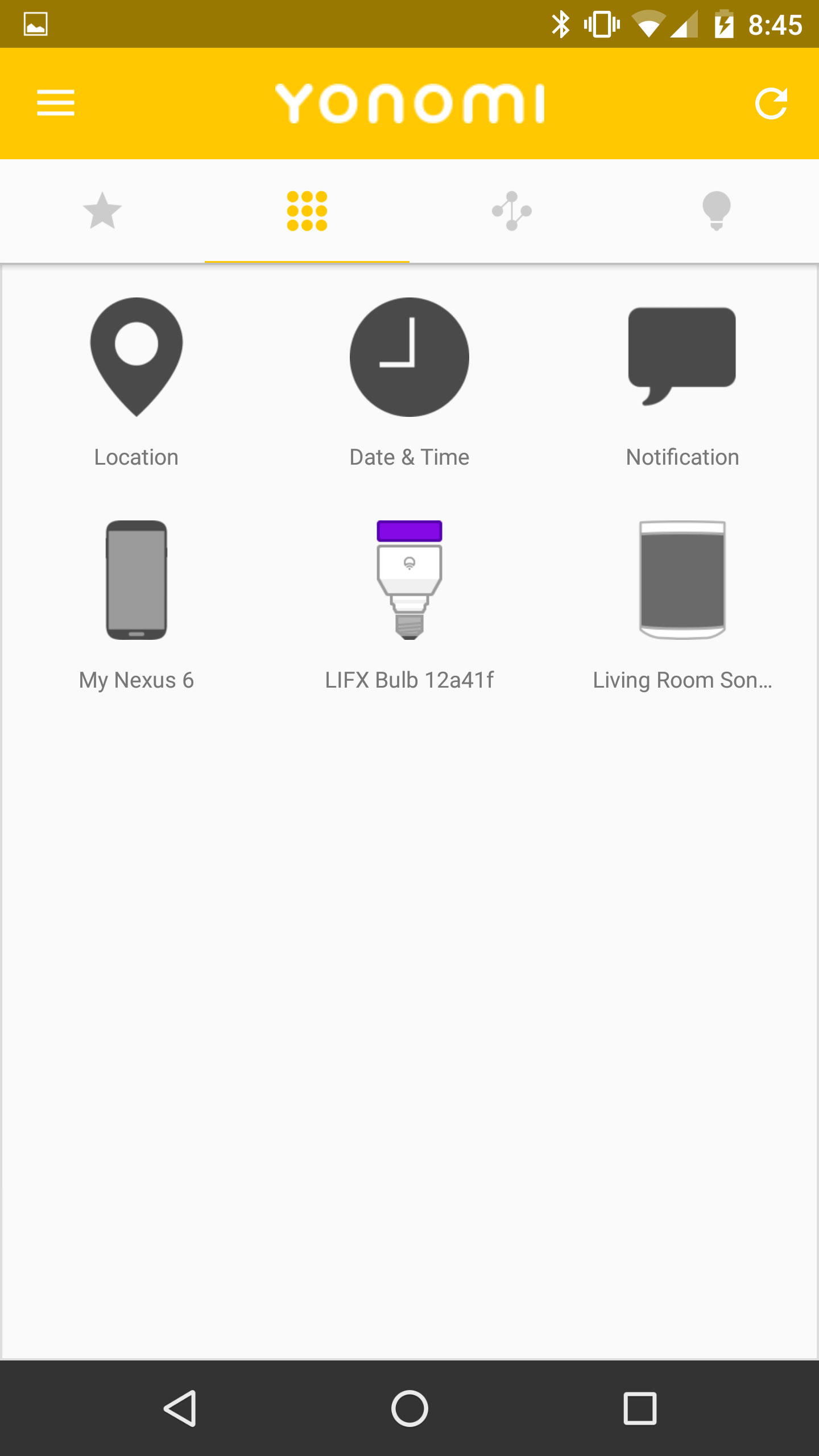Open the Location item
Screen dimensions: 819x1456
point(136,382)
